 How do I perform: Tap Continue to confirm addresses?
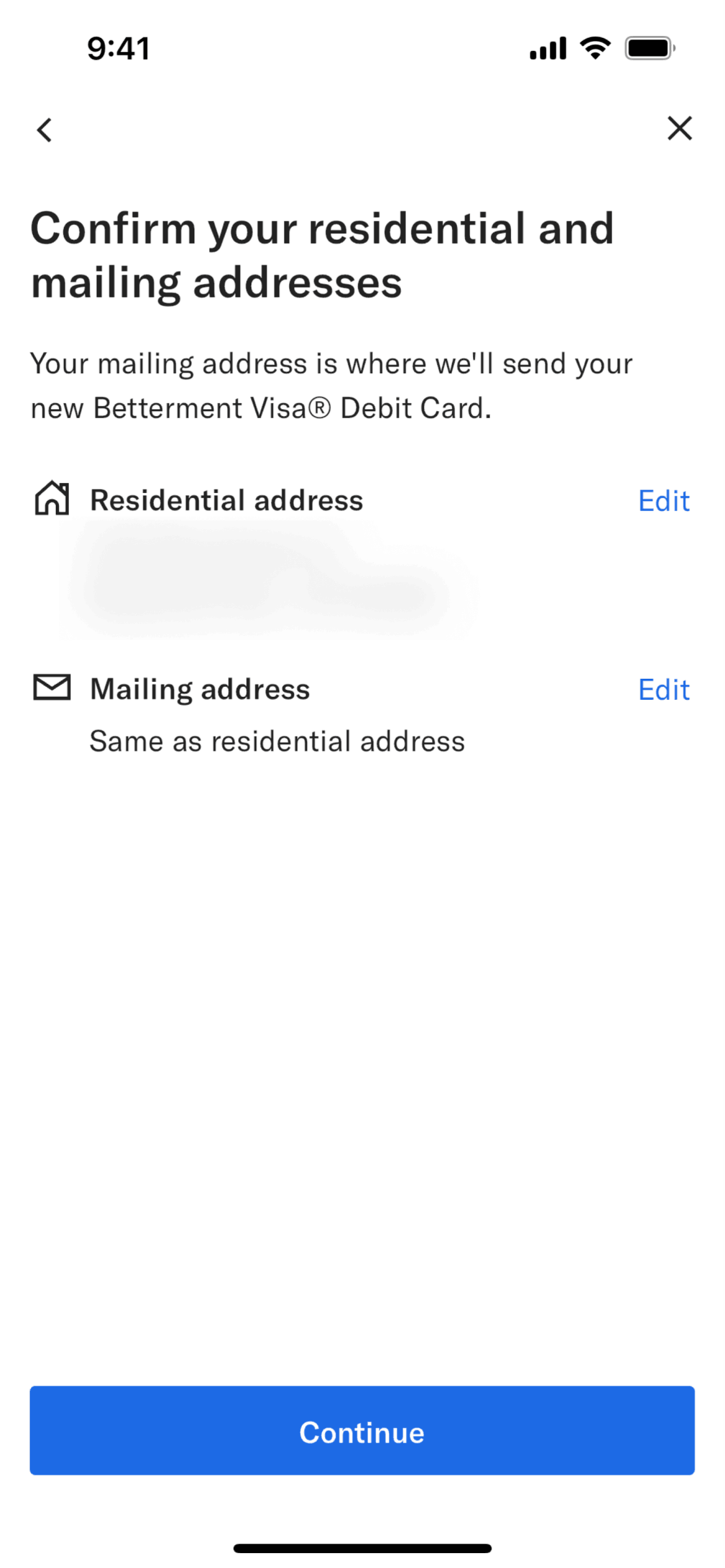pos(362,1431)
